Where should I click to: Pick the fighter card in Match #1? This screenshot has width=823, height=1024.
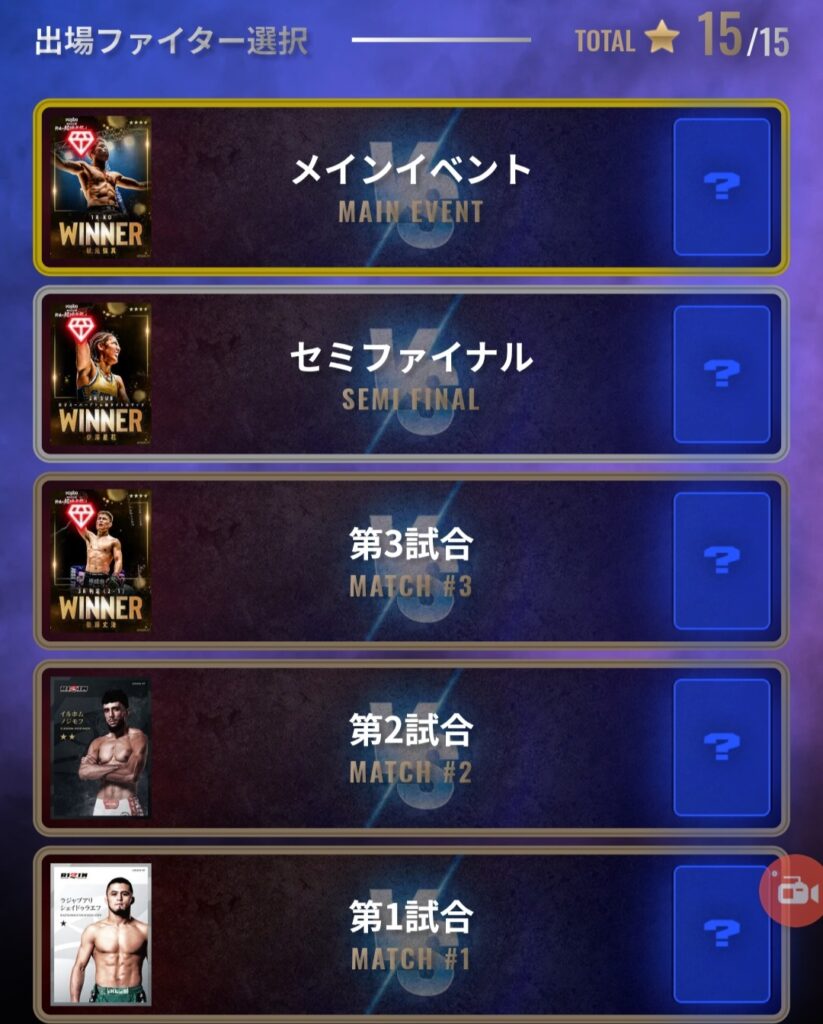[x=100, y=934]
